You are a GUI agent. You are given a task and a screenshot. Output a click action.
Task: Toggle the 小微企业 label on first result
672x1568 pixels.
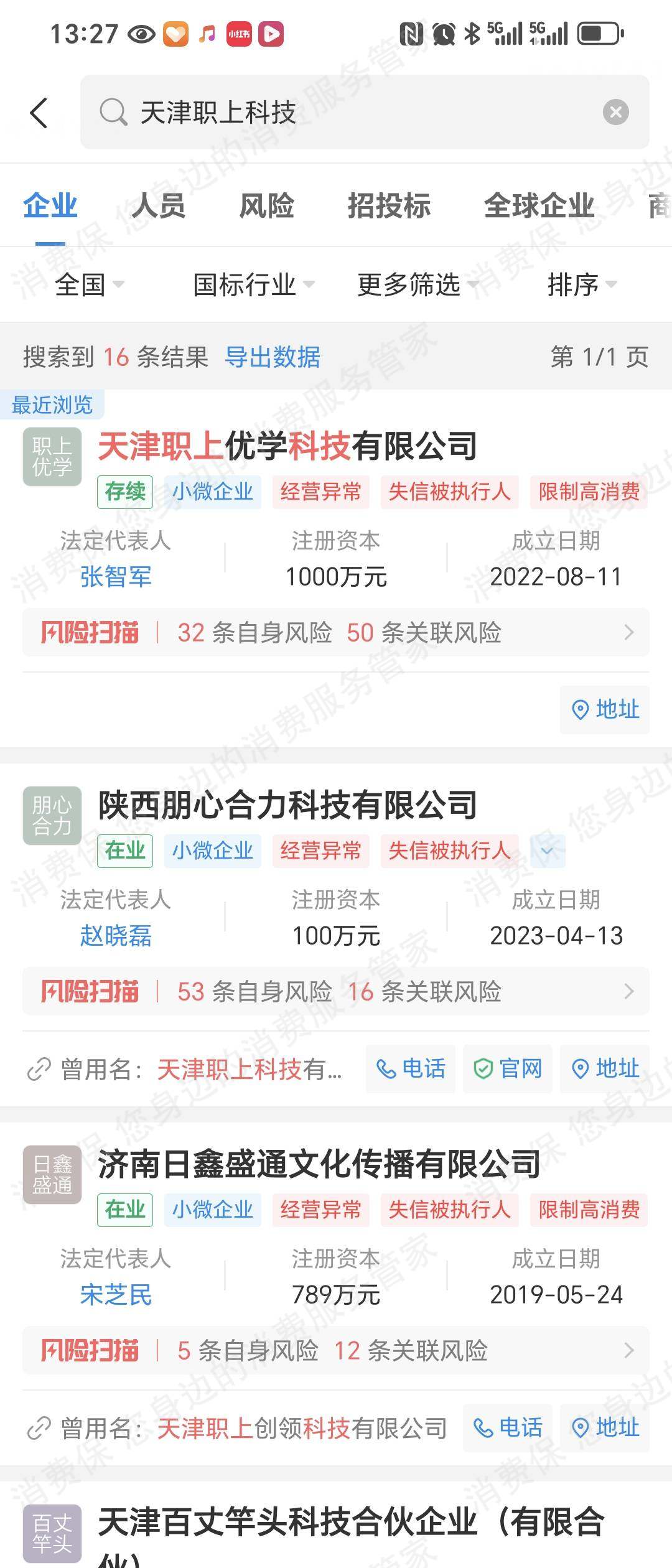pos(213,492)
